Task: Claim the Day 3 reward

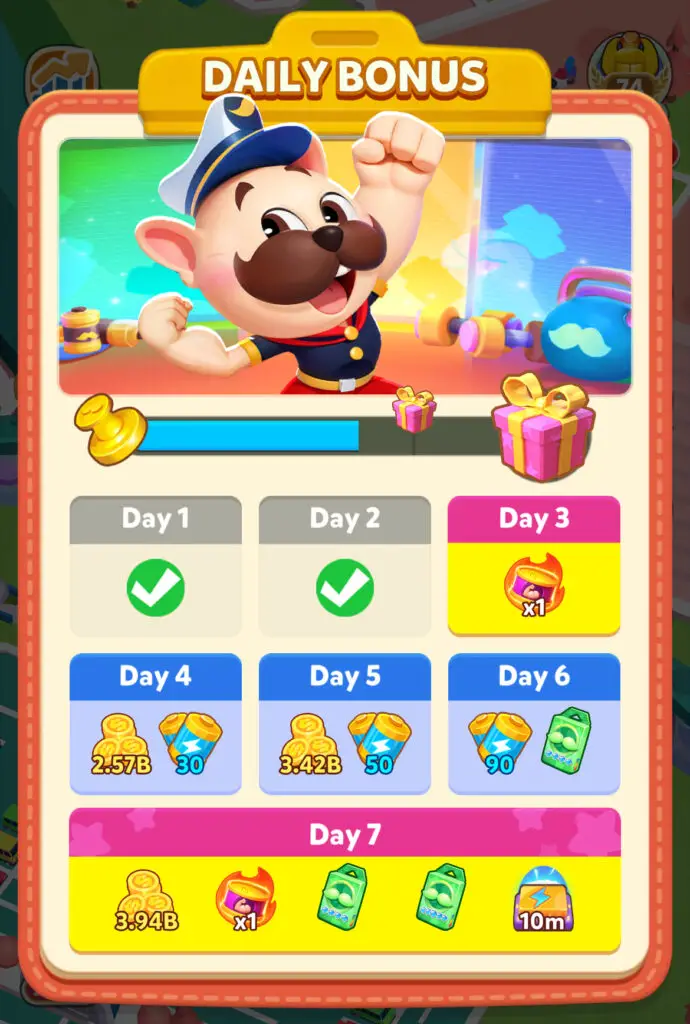Action: coord(533,567)
